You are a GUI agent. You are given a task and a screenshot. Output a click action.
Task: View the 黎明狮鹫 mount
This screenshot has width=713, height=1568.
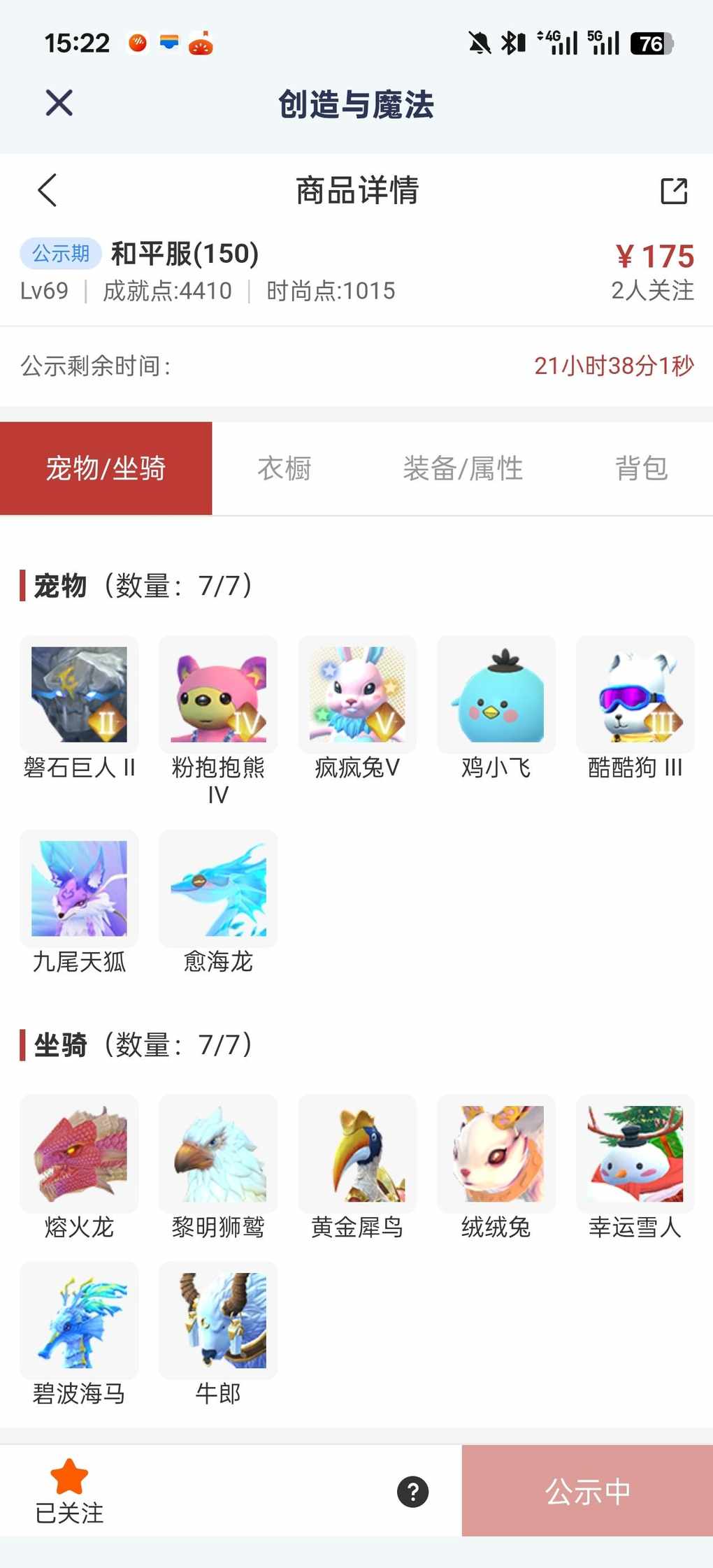tap(218, 1153)
